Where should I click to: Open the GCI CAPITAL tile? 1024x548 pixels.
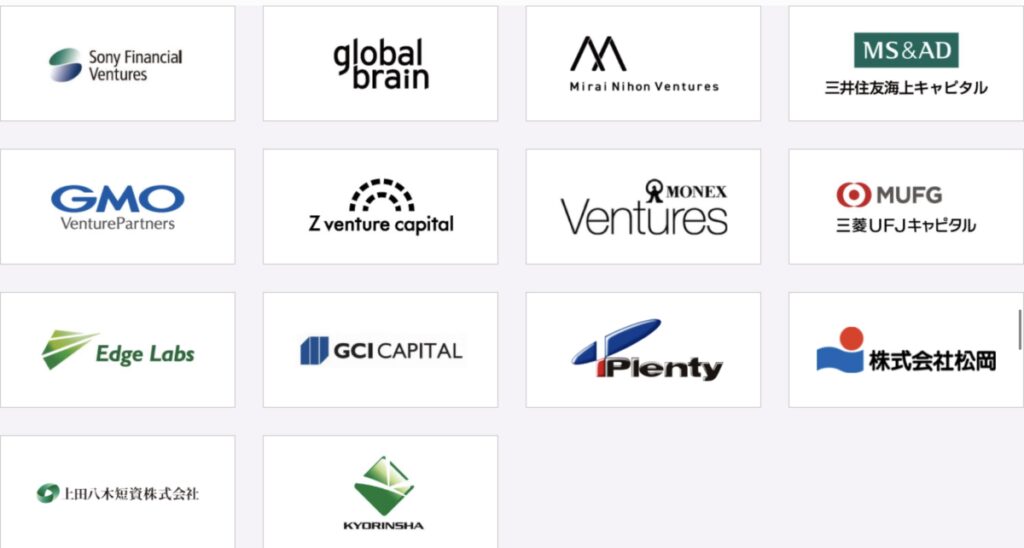point(380,350)
